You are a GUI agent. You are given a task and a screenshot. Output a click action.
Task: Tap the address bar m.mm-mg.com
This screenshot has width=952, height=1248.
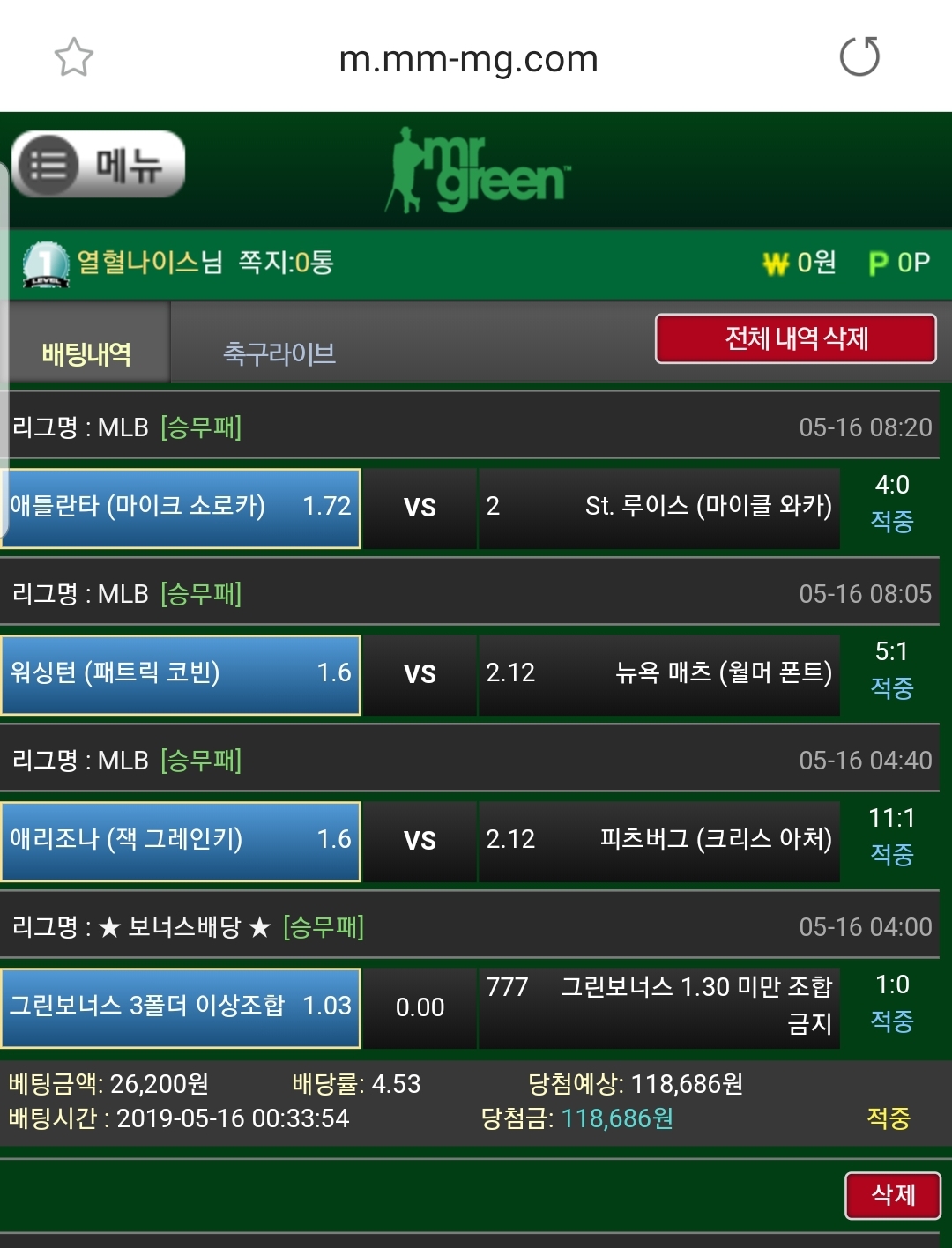468,59
